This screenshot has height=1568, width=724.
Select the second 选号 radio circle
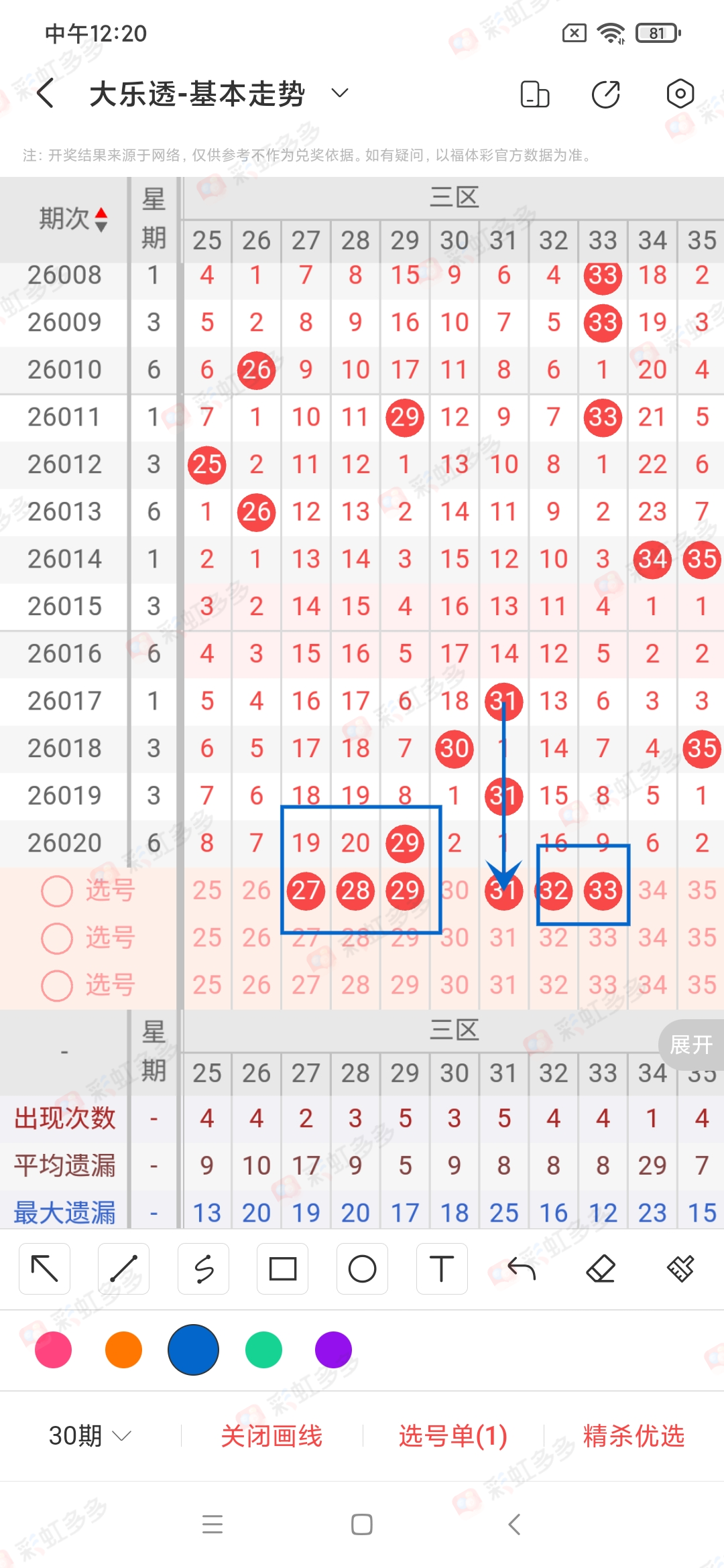[57, 938]
